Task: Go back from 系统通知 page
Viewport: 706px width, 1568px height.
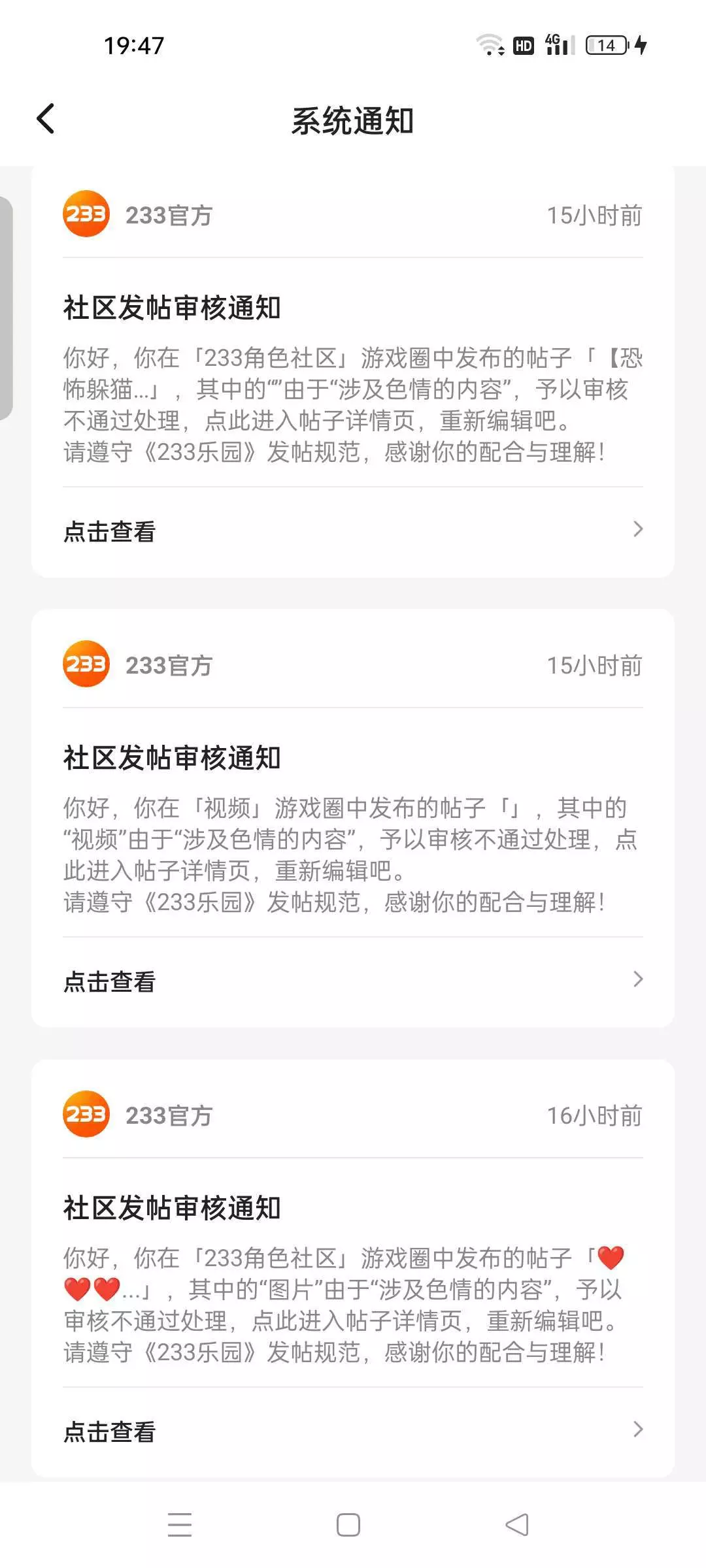Action: (46, 120)
